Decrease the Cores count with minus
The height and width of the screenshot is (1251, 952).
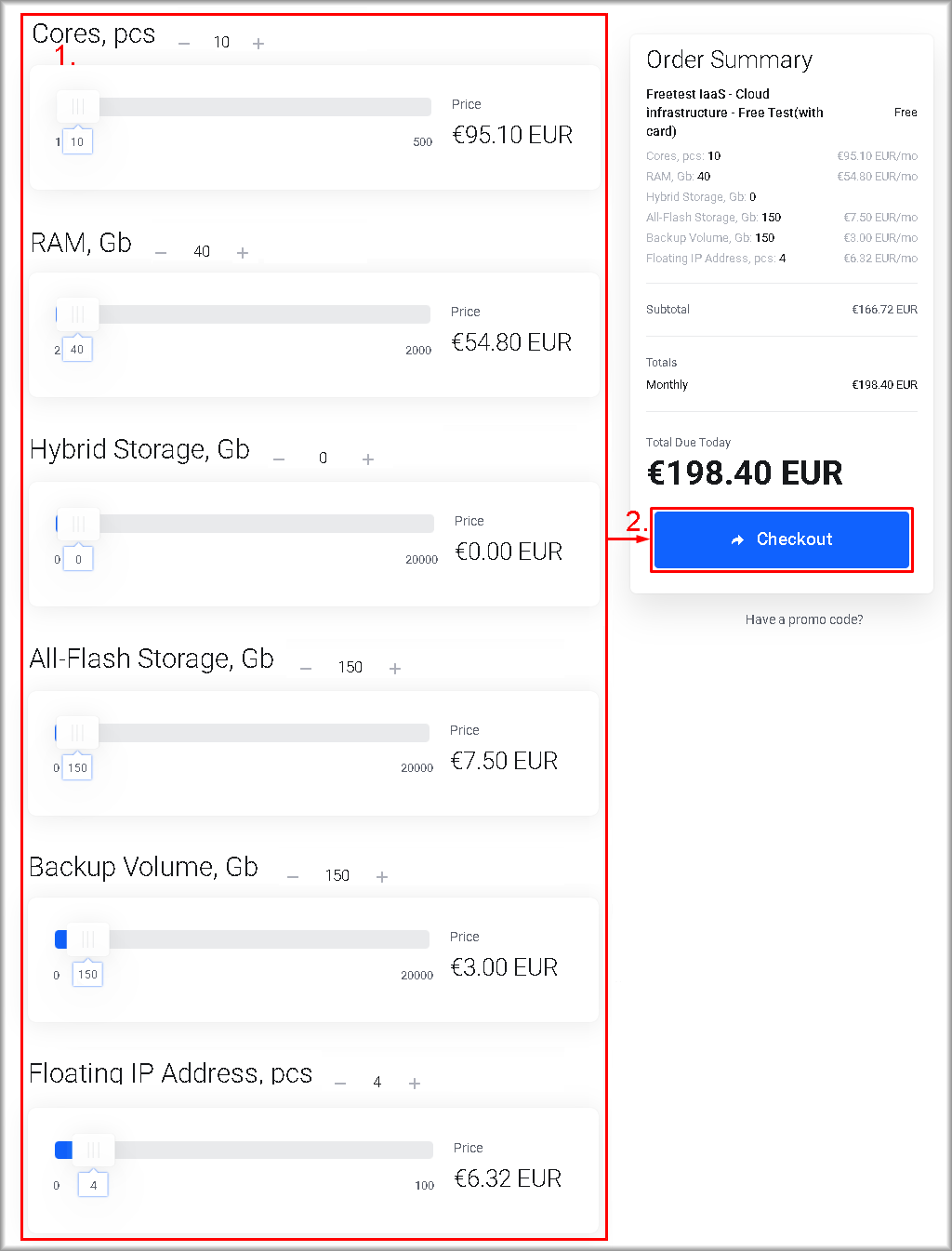click(x=184, y=44)
